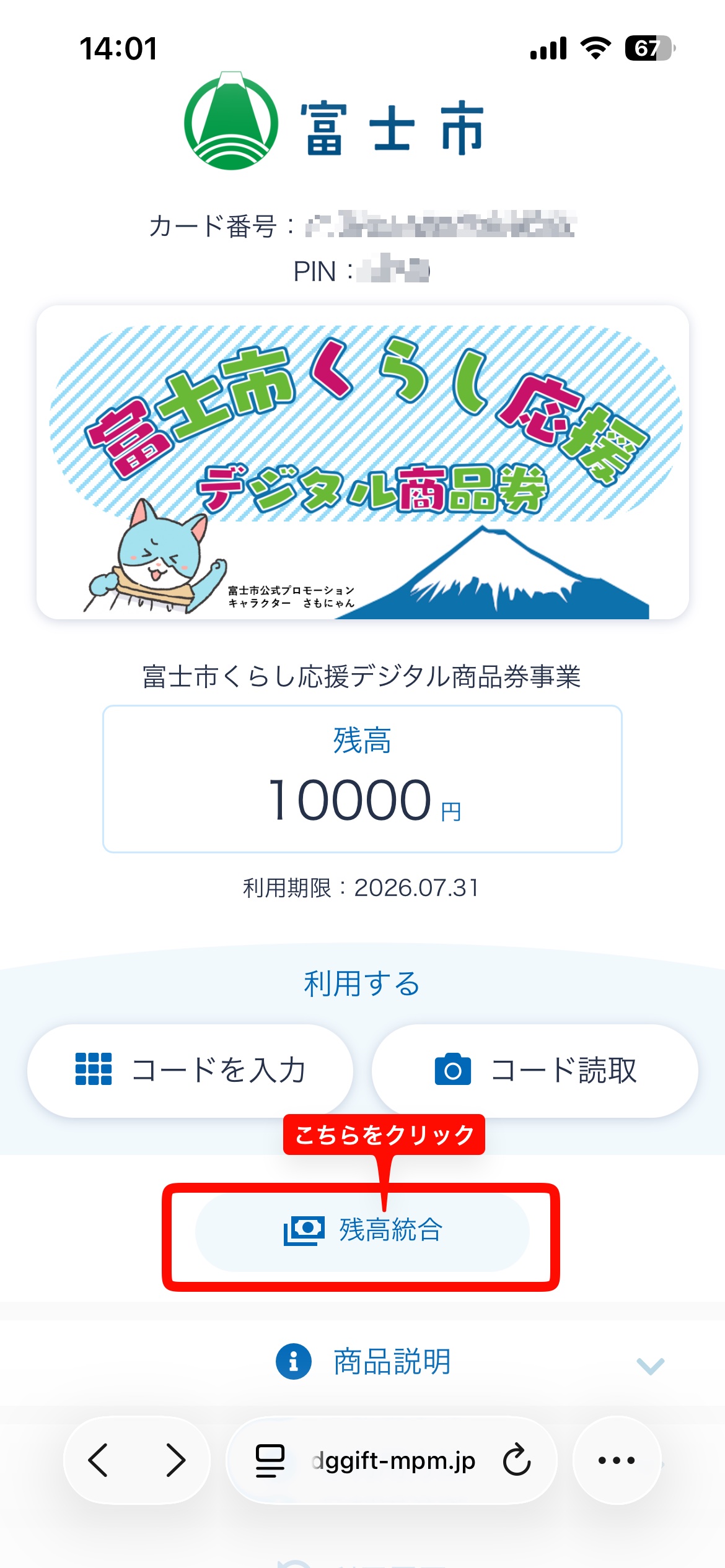Select the 残高統合 balance merge button
725x1568 pixels.
coord(362,1230)
